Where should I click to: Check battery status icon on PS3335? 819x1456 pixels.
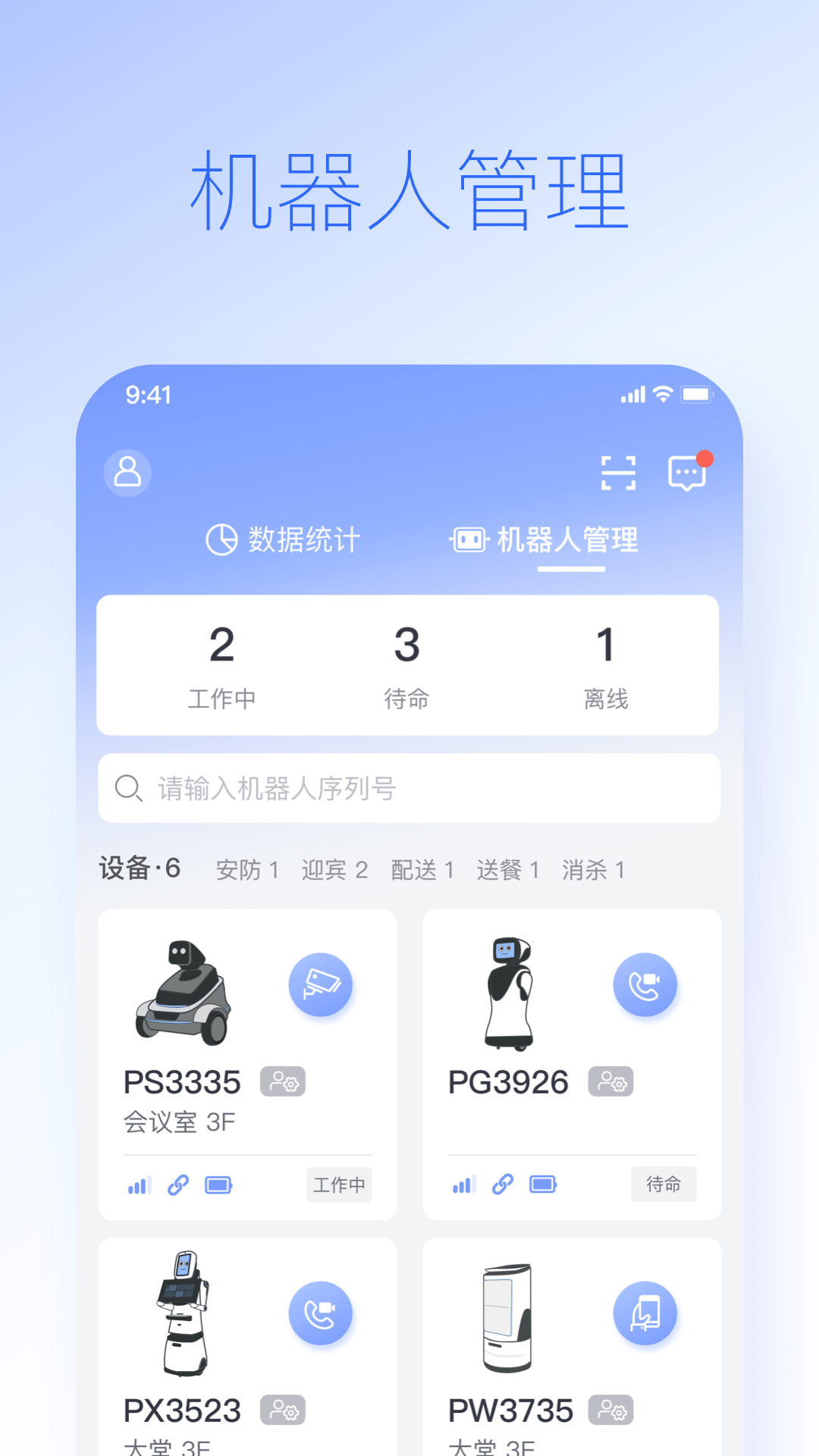click(x=219, y=1185)
